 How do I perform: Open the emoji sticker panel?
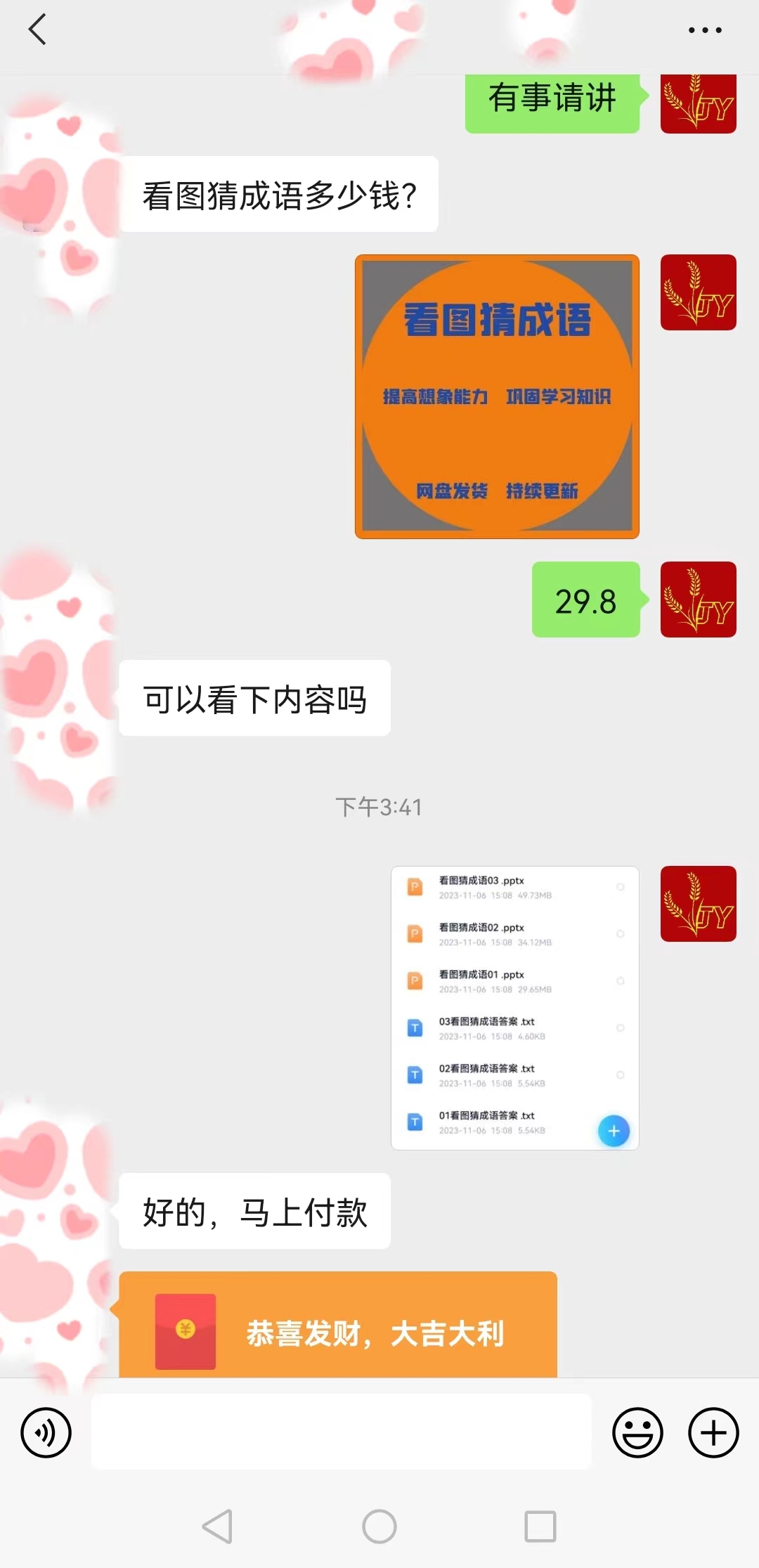(x=637, y=1432)
